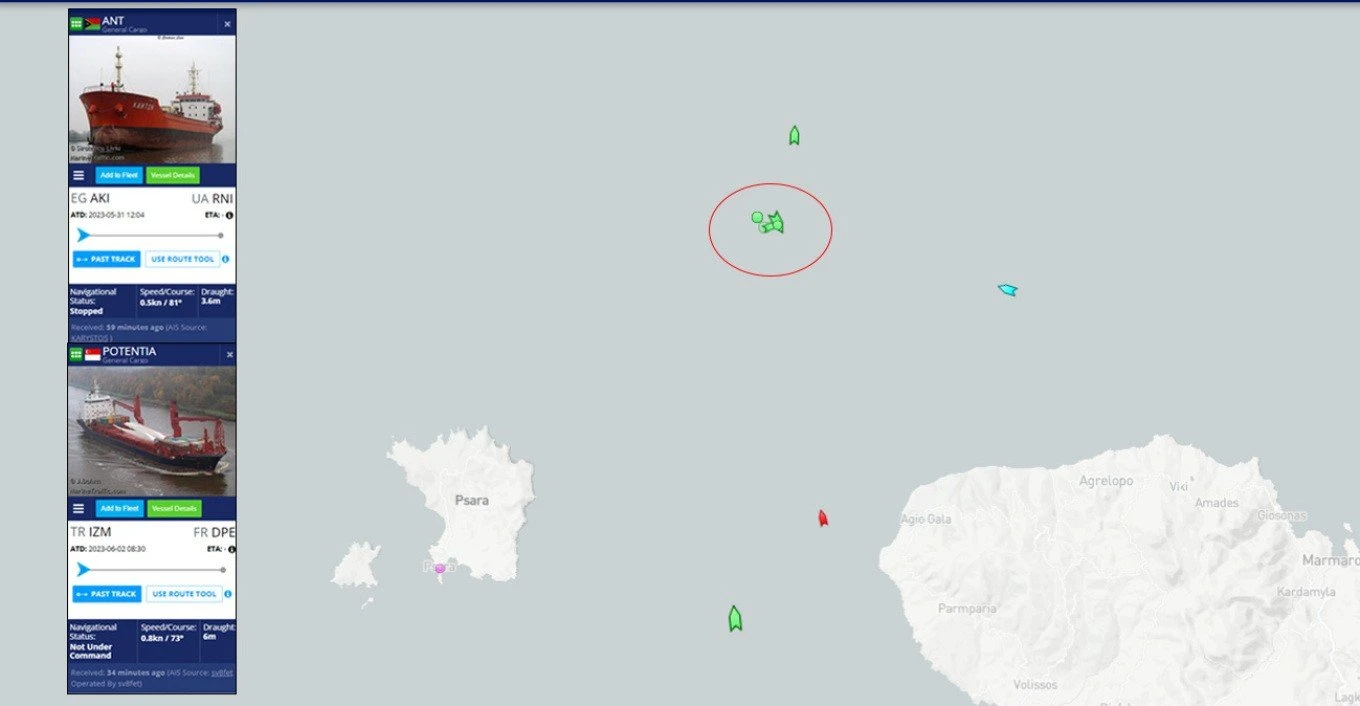Add POTENTIA to your fleet
The image size is (1360, 706).
click(120, 509)
